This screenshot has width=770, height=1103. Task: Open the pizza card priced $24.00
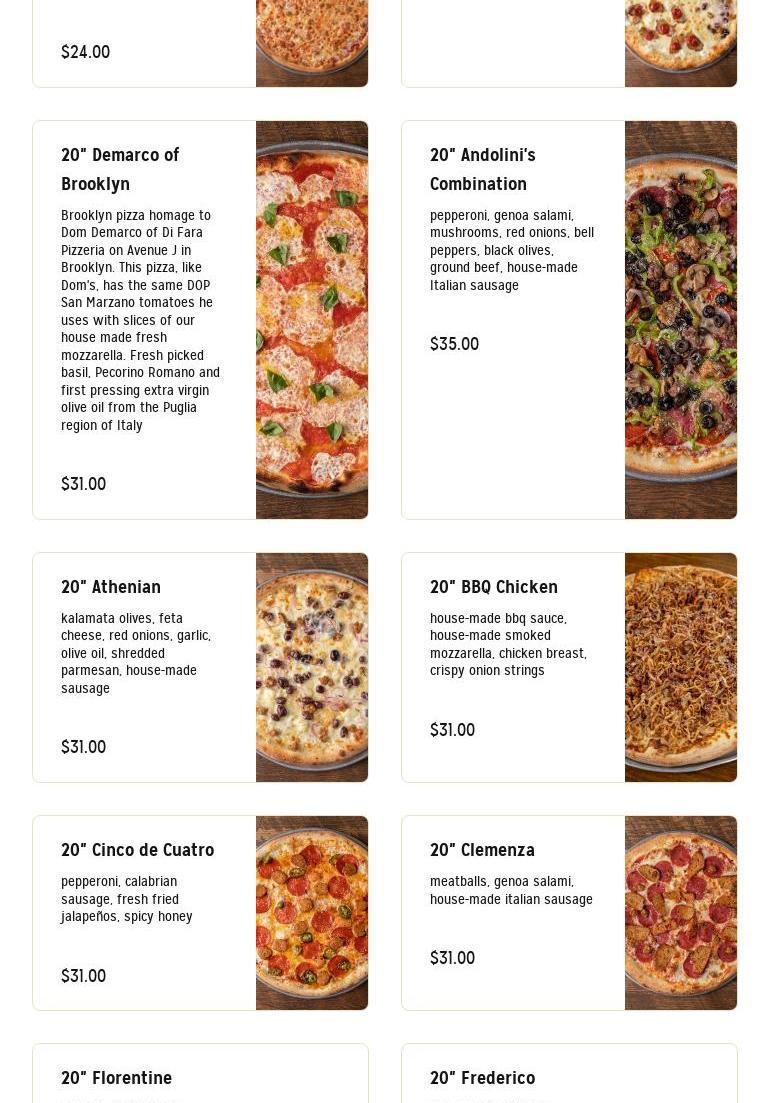(x=200, y=45)
